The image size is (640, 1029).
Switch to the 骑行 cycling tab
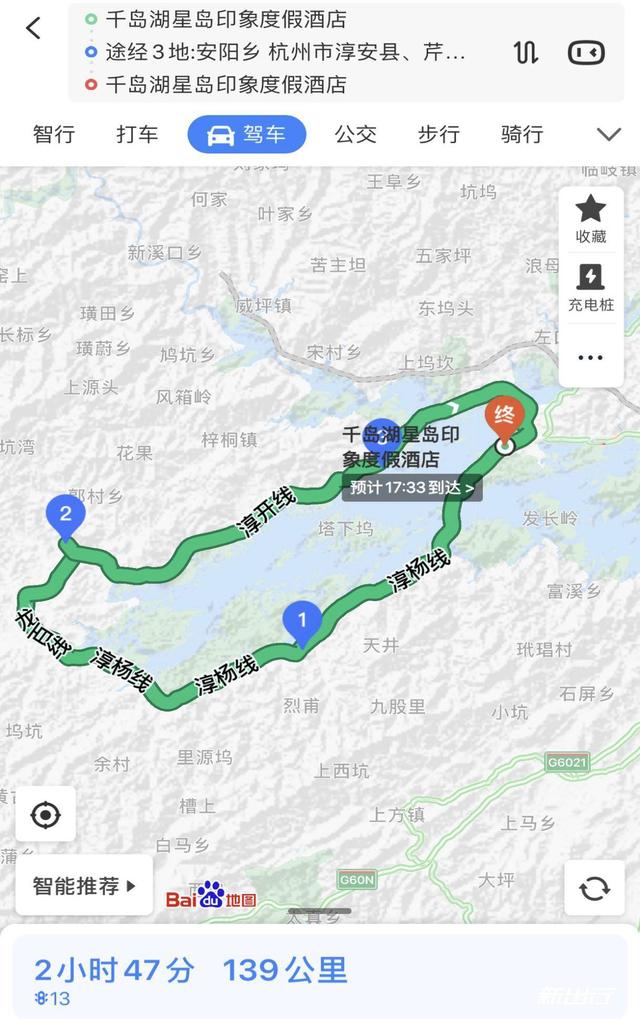[x=521, y=134]
